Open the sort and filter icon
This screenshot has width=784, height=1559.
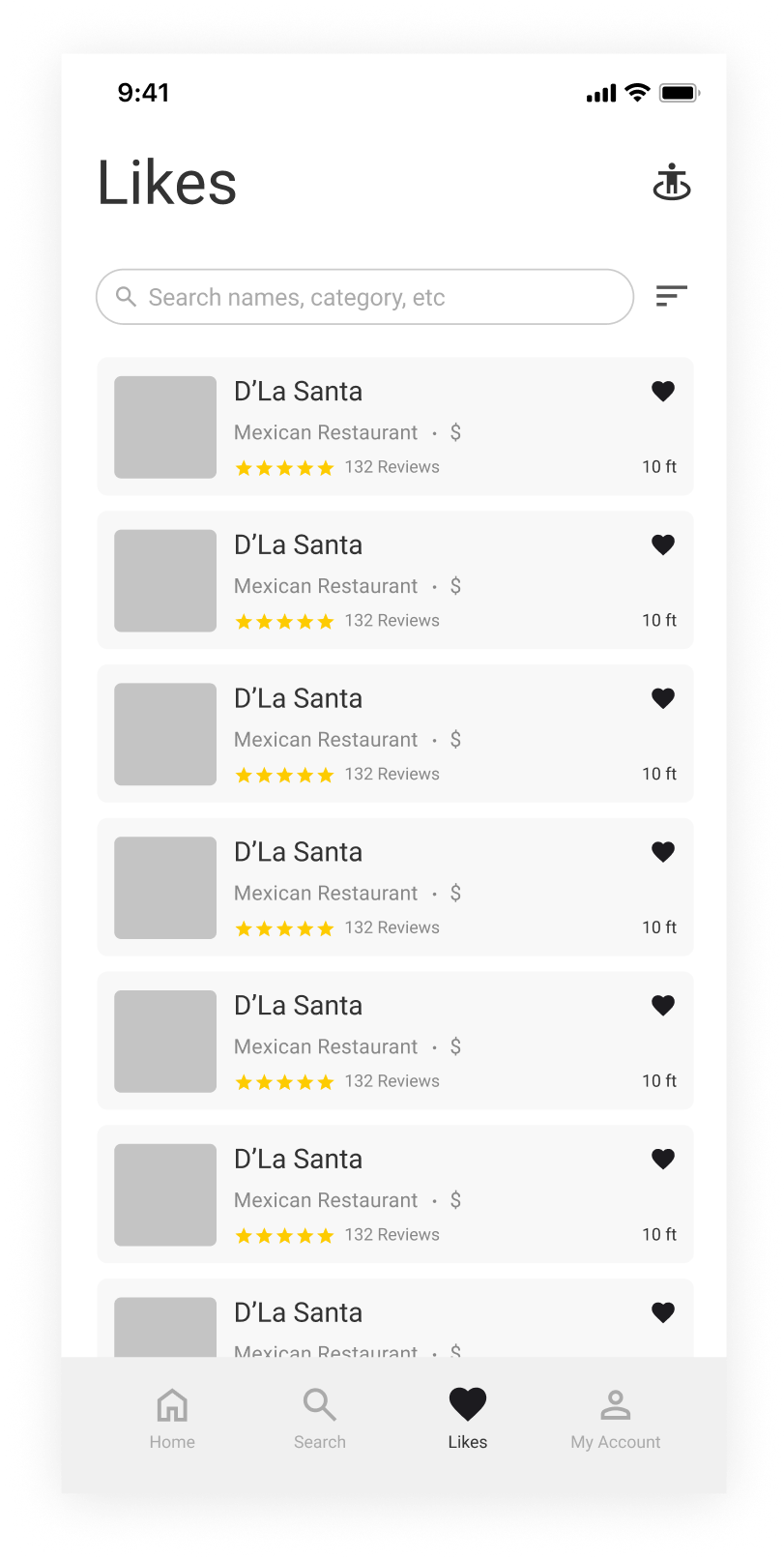[671, 296]
